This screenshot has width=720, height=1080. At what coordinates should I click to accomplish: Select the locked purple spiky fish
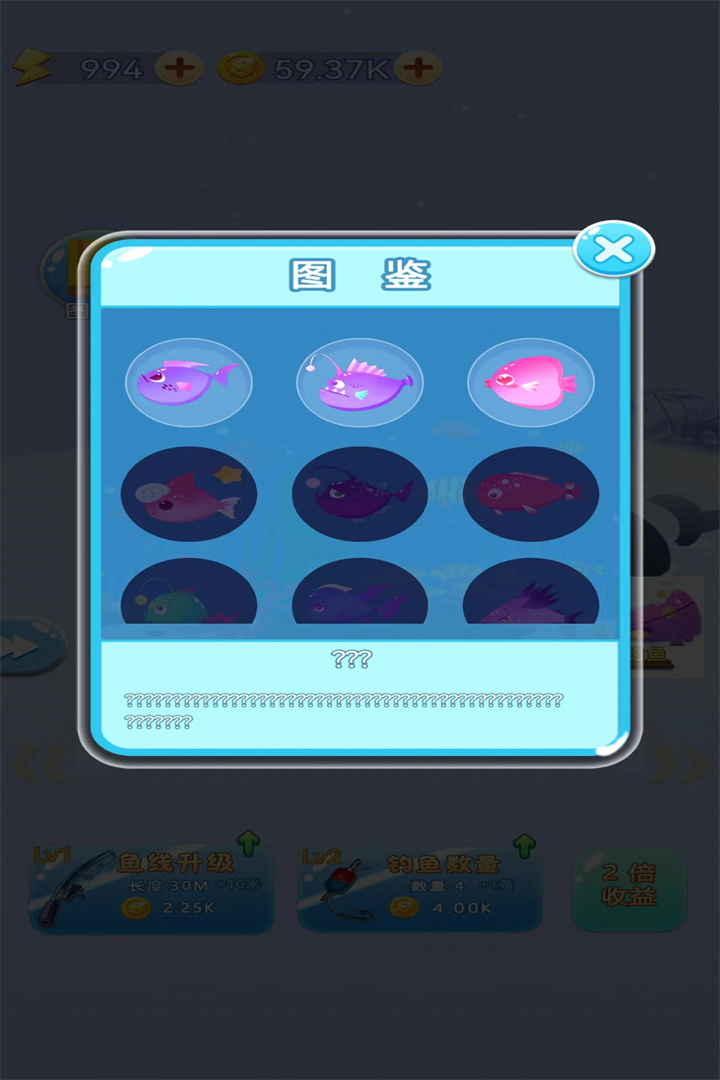tap(531, 598)
